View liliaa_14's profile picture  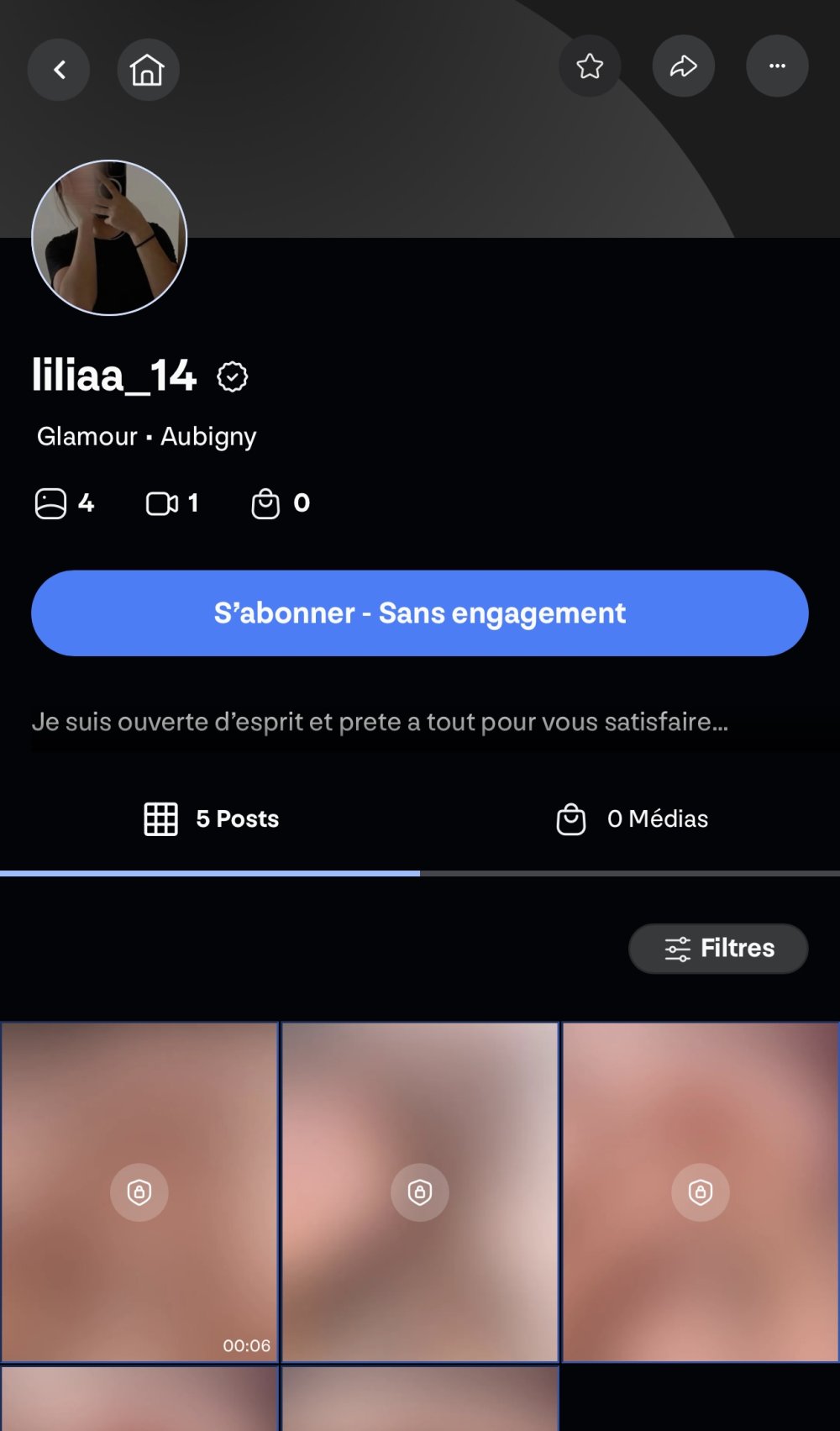[109, 238]
